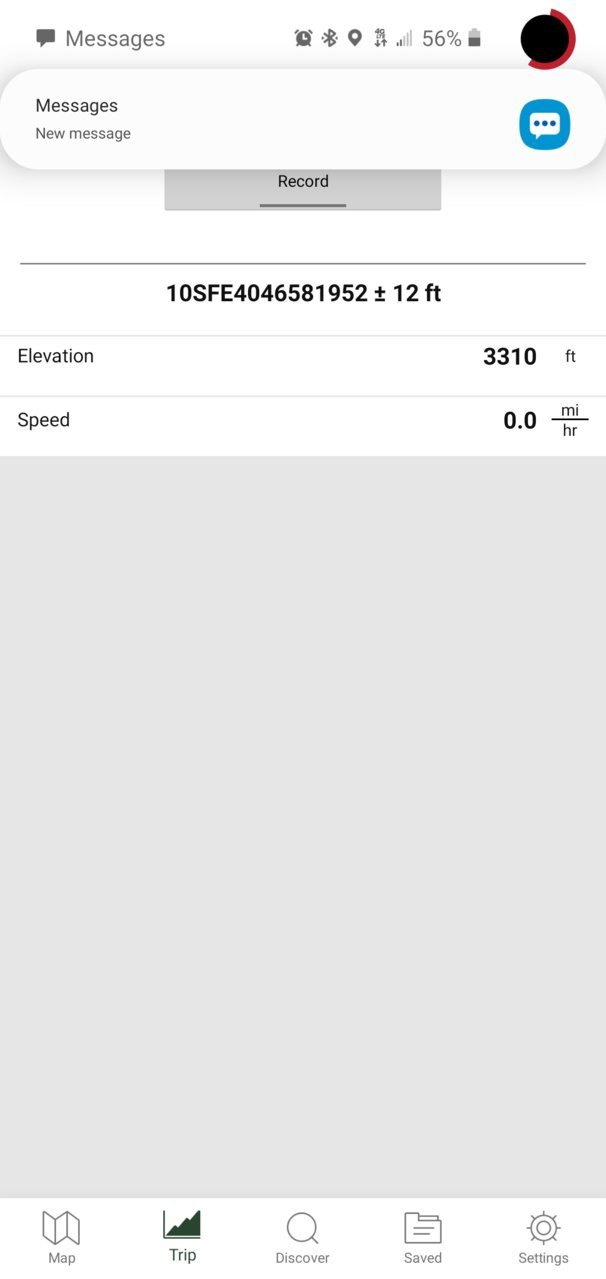Viewport: 606px width, 1279px height.
Task: Select the Trip tab
Action: tap(182, 1238)
